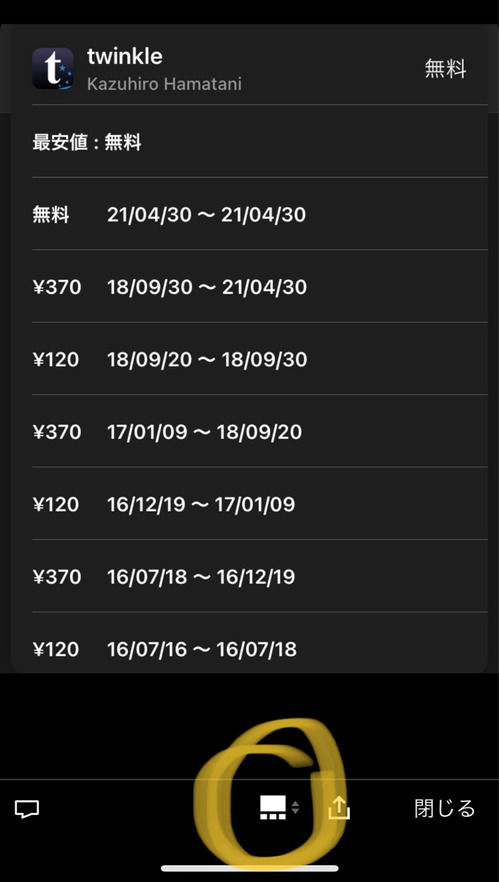Tap the share icon
The width and height of the screenshot is (499, 882).
[339, 809]
